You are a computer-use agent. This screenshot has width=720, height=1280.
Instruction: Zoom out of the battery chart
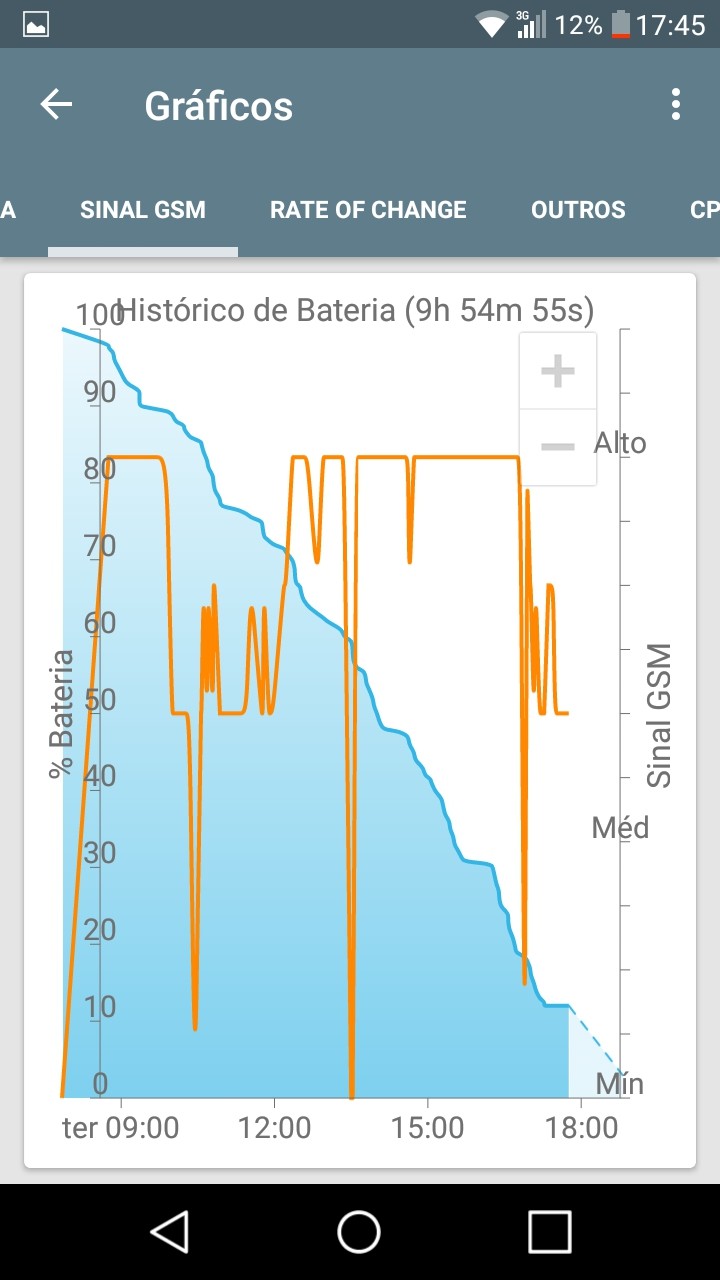tap(557, 447)
